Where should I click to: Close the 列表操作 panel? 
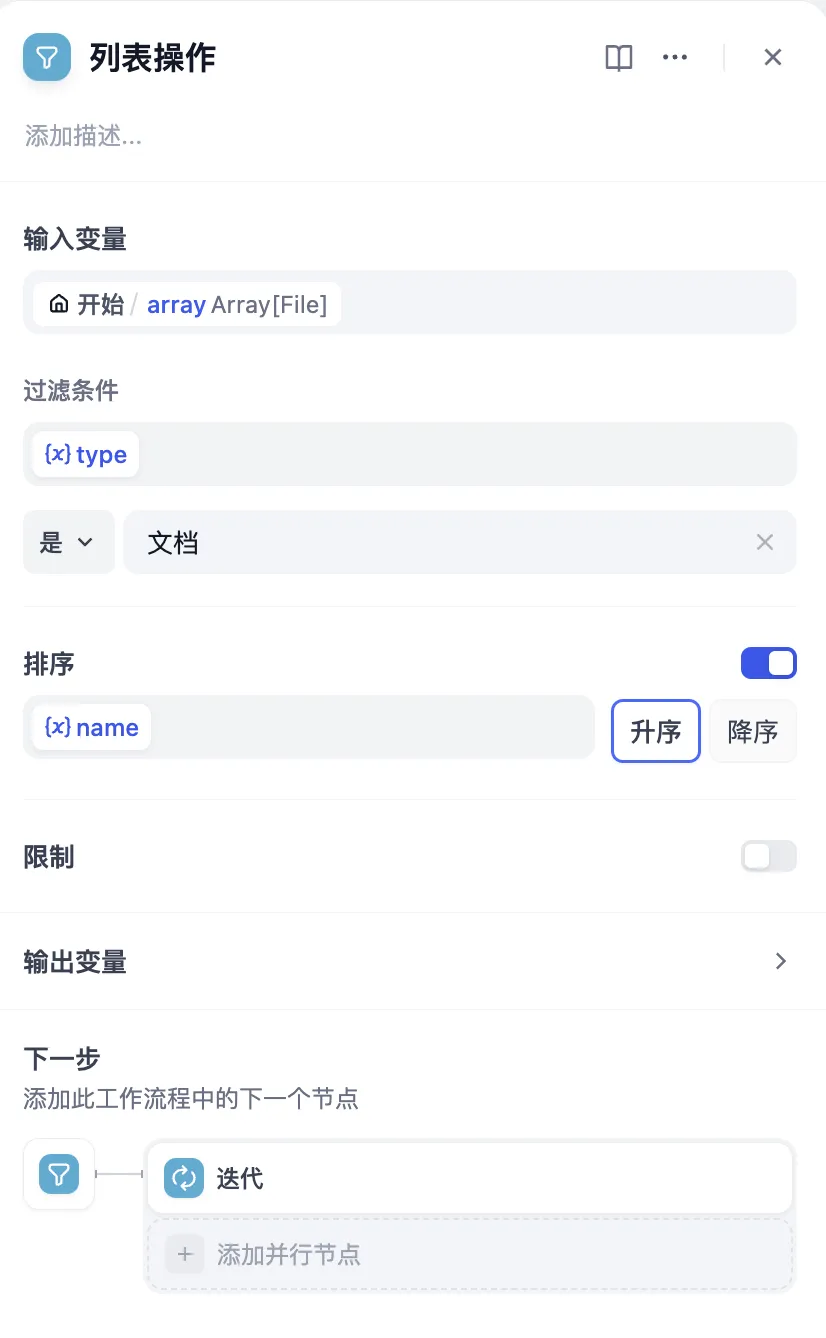coord(772,58)
